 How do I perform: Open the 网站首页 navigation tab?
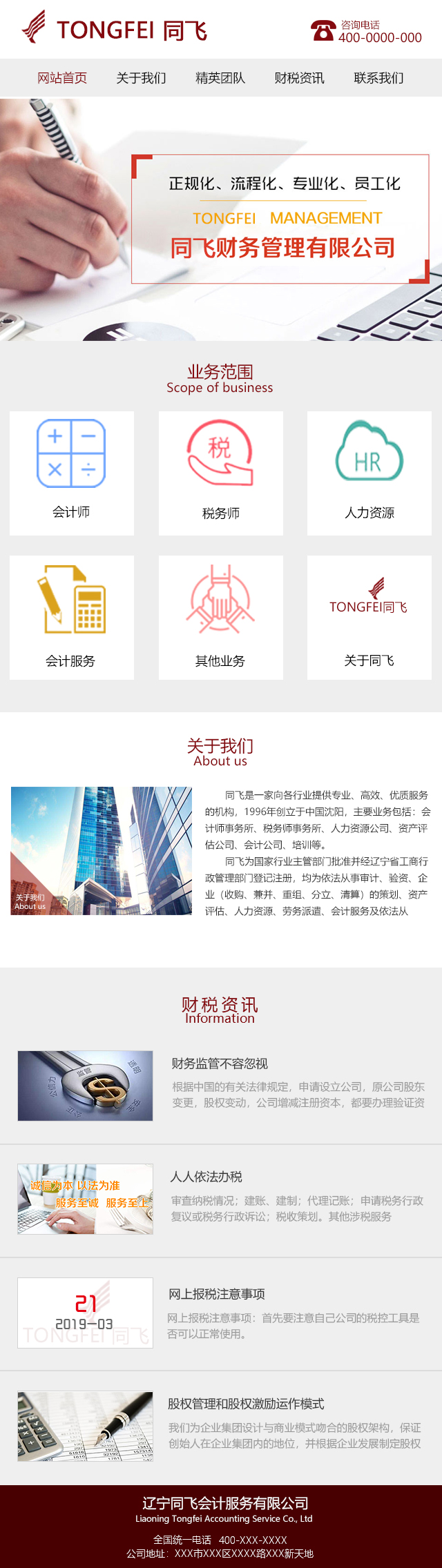point(62,78)
